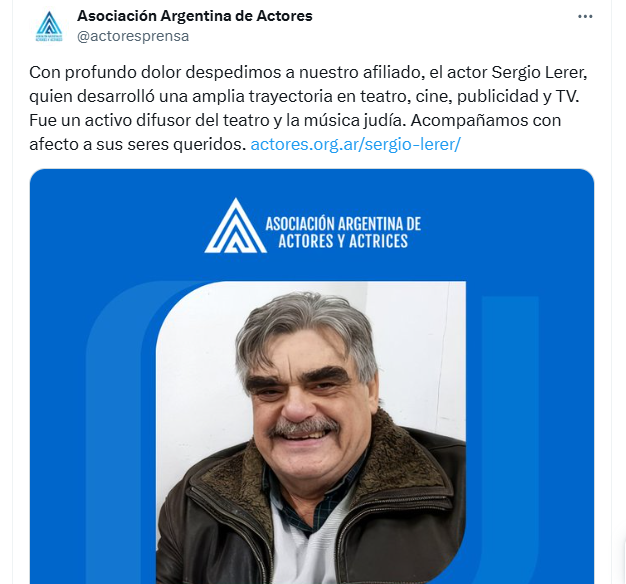Open the actores.org.ar/sergio-lerer/ link
The image size is (626, 584).
(354, 144)
